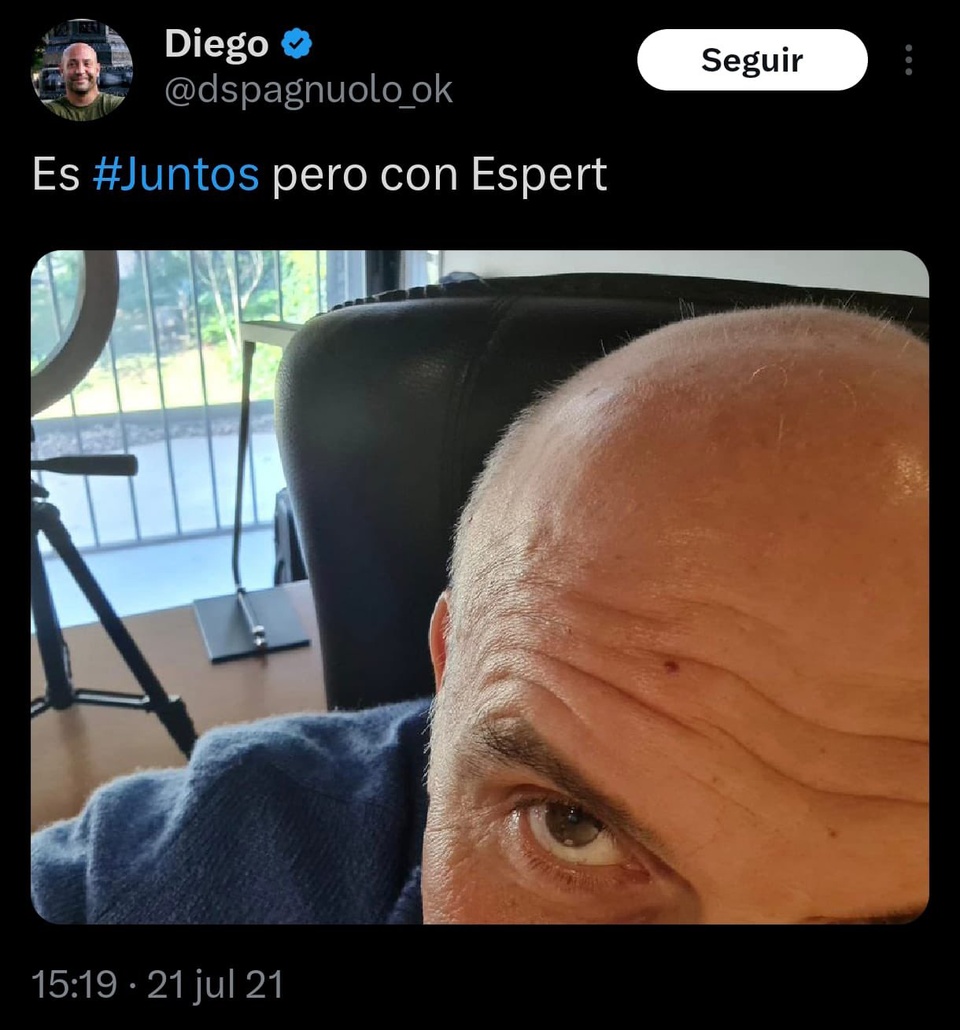This screenshot has height=1030, width=960.
Task: Open the #Juntos hashtag
Action: 176,175
